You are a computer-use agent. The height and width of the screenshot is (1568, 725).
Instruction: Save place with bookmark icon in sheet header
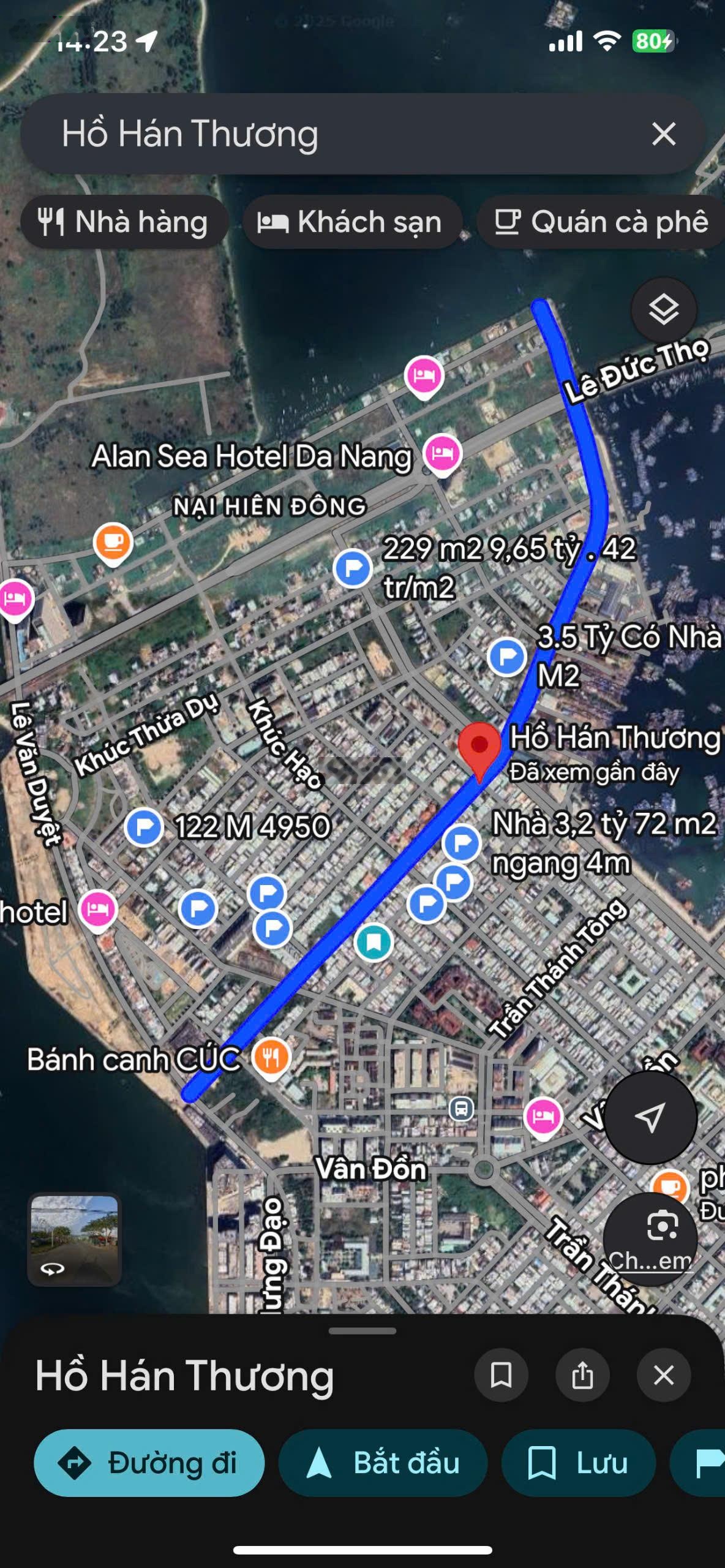(501, 1375)
